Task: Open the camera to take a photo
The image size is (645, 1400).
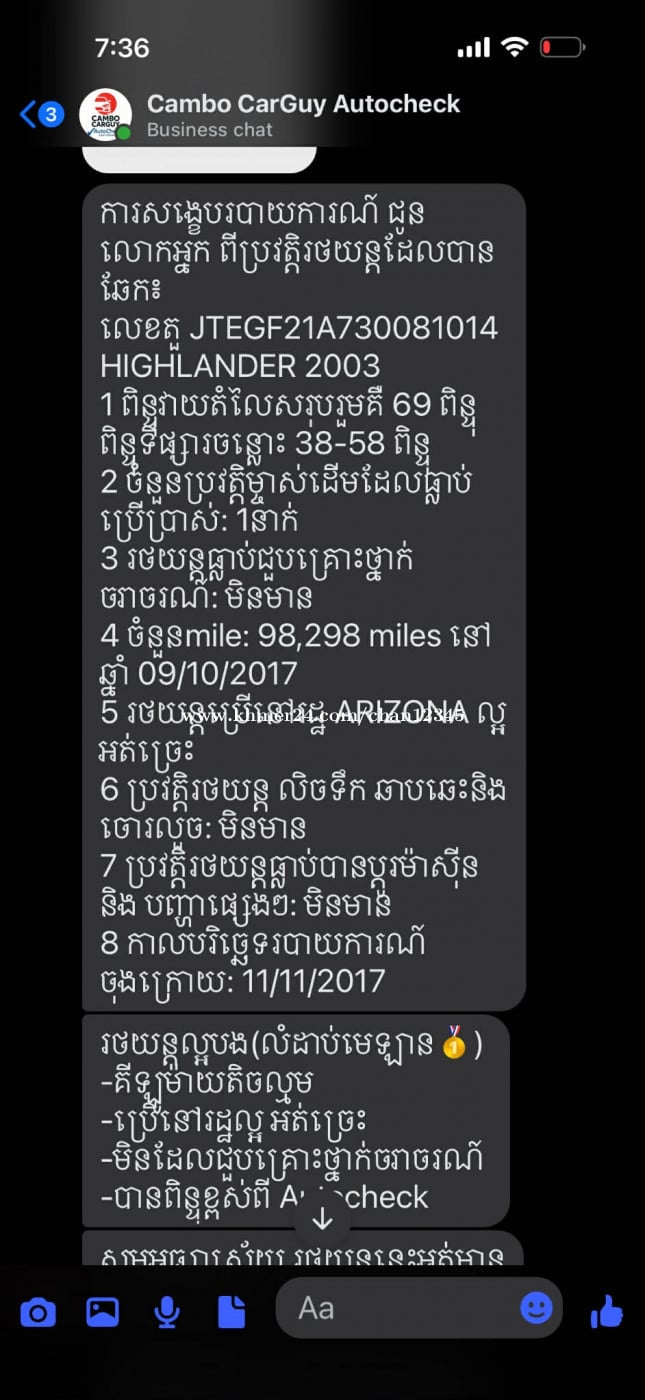Action: click(38, 1311)
